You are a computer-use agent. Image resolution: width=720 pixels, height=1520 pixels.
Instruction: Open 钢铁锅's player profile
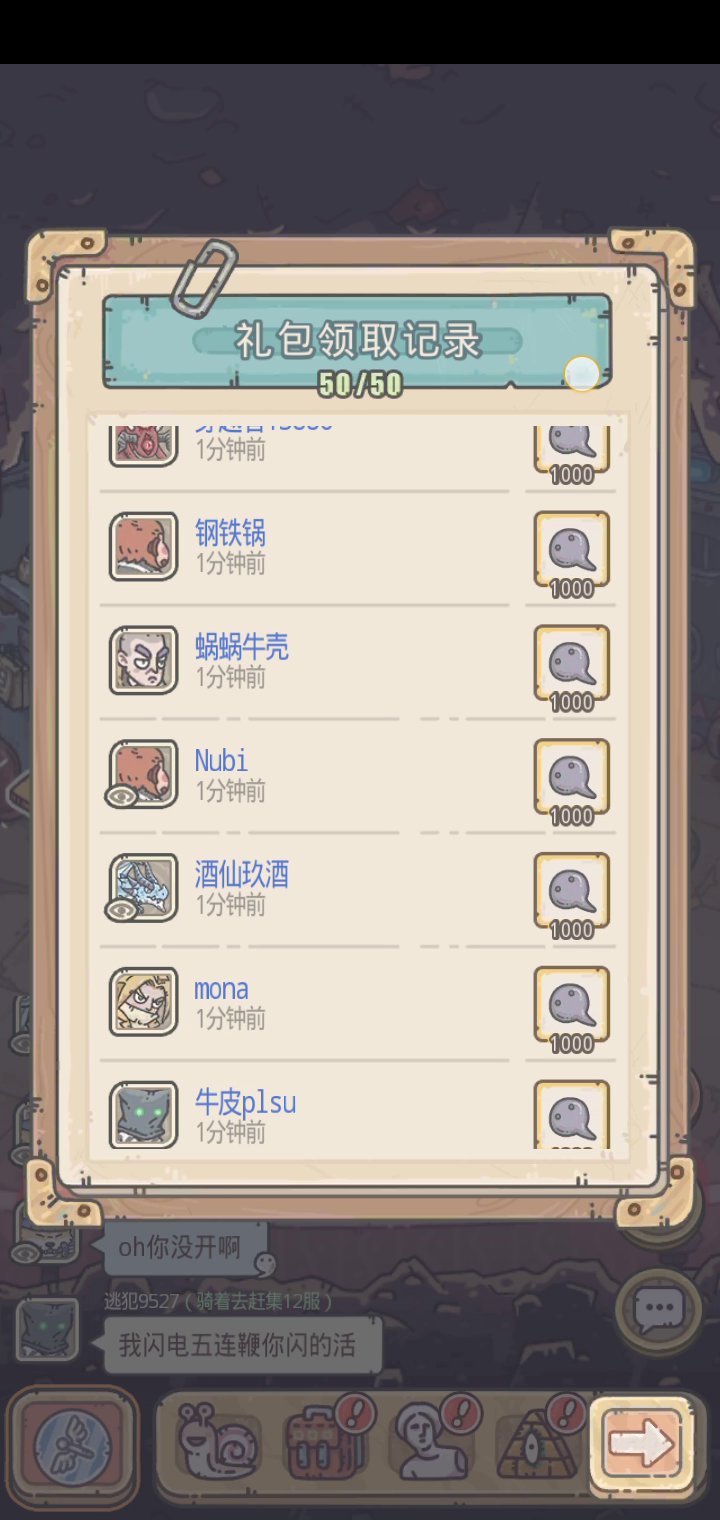143,546
